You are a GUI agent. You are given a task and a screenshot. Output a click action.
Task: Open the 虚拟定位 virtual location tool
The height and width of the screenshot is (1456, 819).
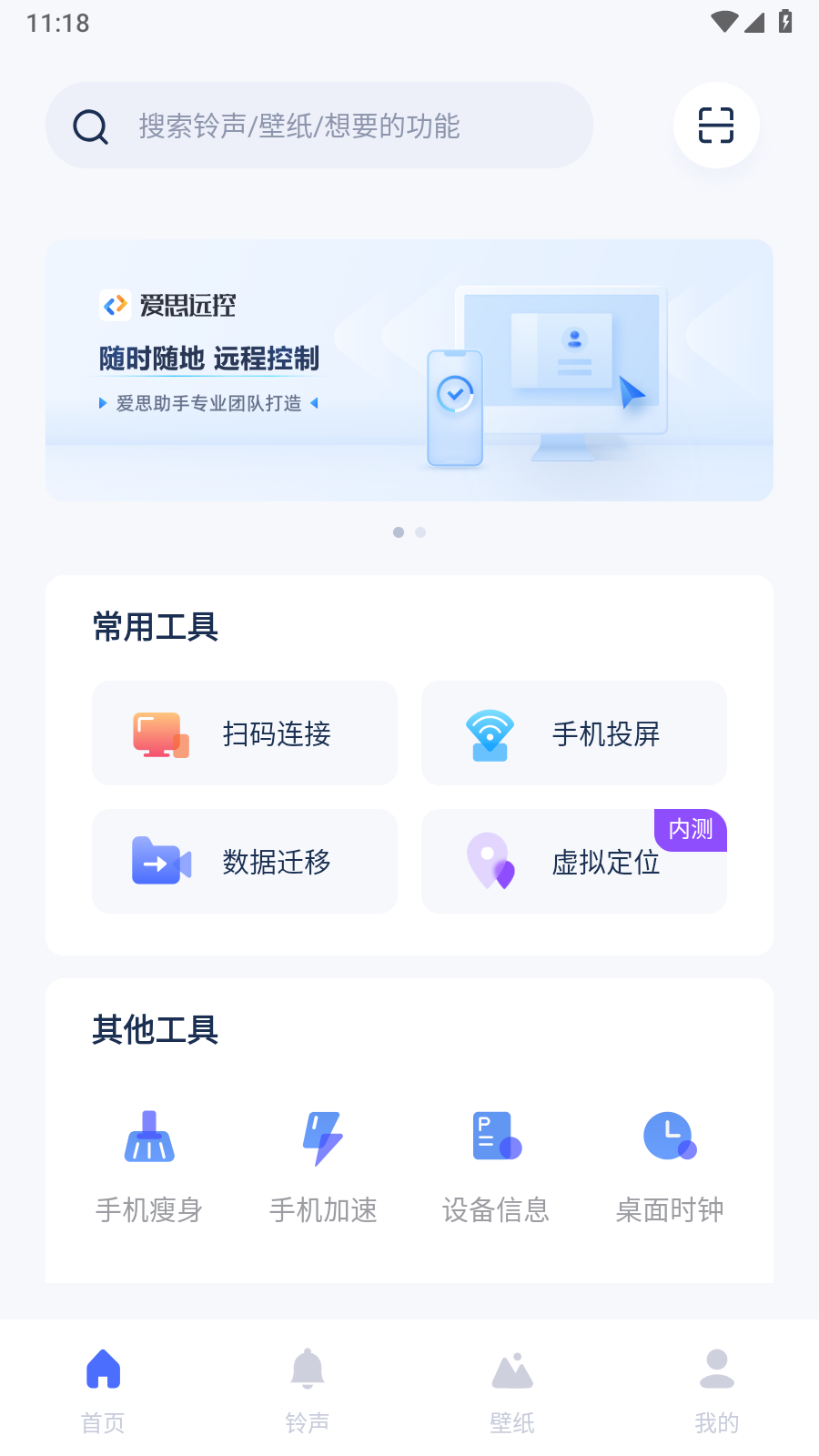(x=573, y=862)
